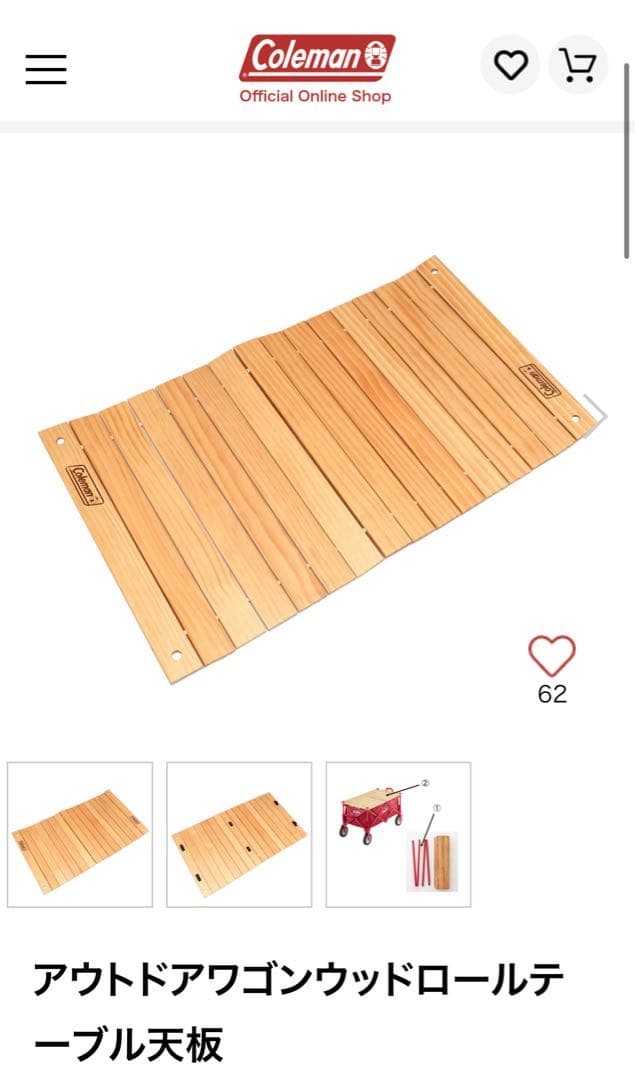Open the favorites heart in header
The height and width of the screenshot is (1080, 635).
(x=511, y=65)
